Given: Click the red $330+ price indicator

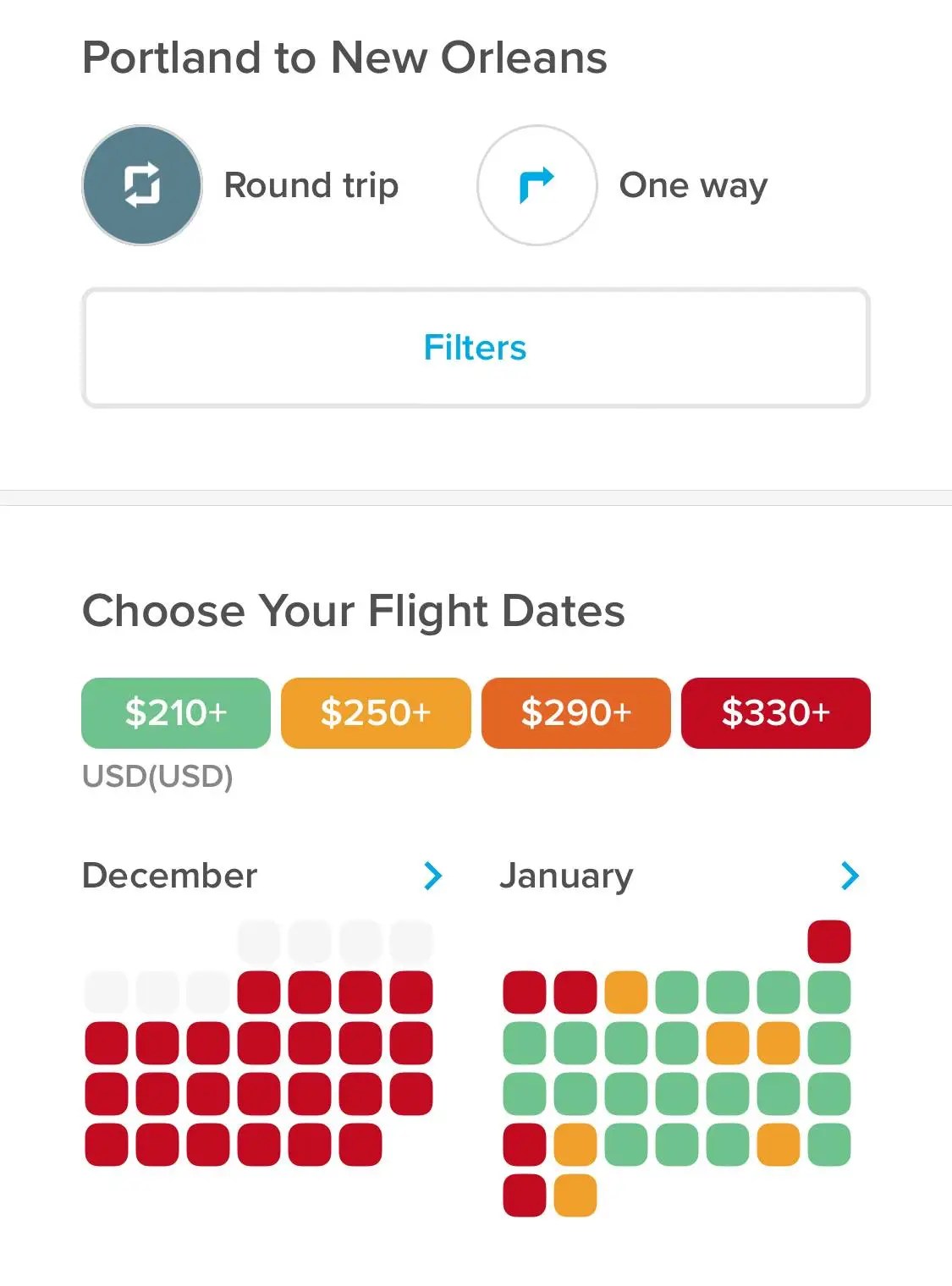Looking at the screenshot, I should click(776, 712).
